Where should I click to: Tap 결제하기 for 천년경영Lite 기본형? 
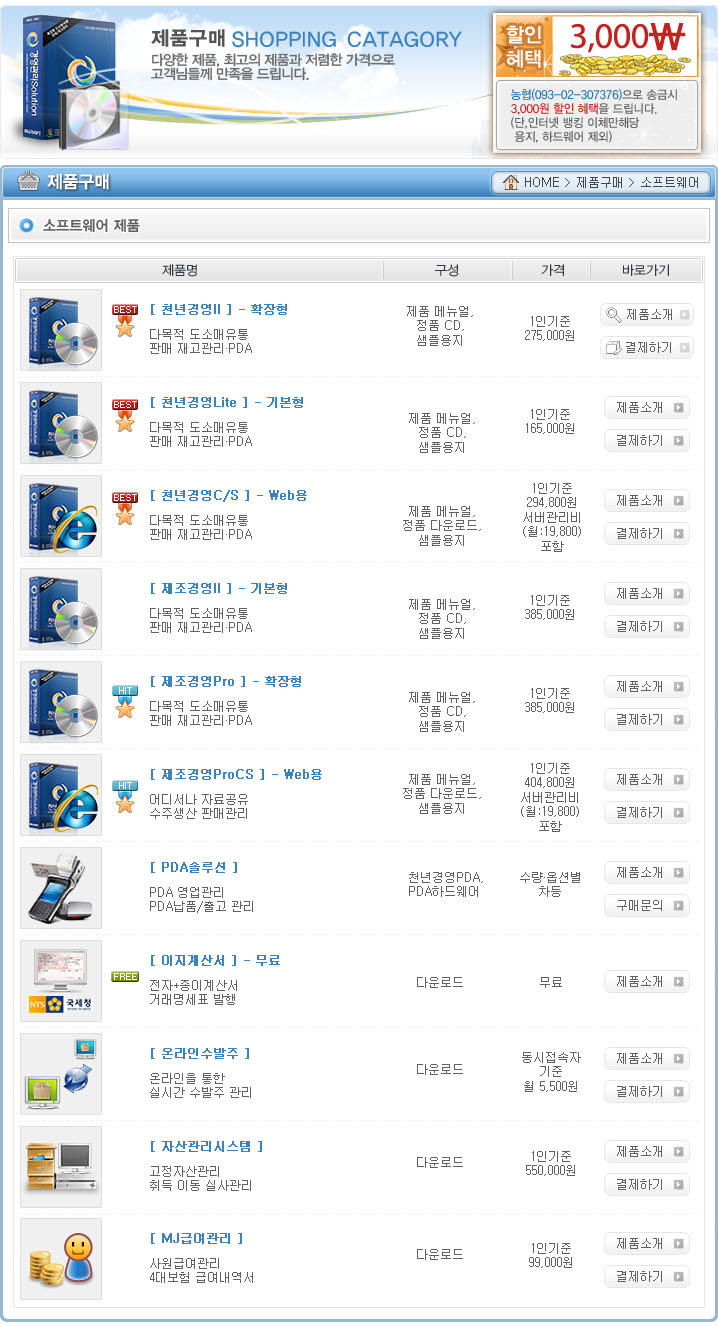pyautogui.click(x=647, y=440)
